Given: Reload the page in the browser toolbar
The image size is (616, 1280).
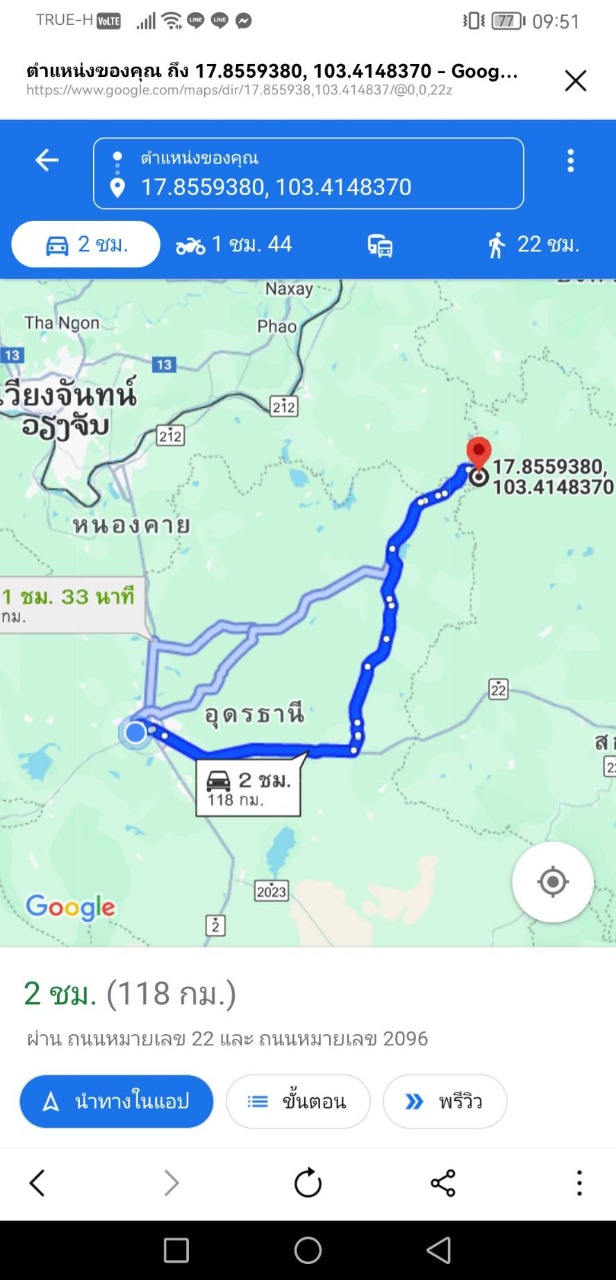Looking at the screenshot, I should 308,1183.
